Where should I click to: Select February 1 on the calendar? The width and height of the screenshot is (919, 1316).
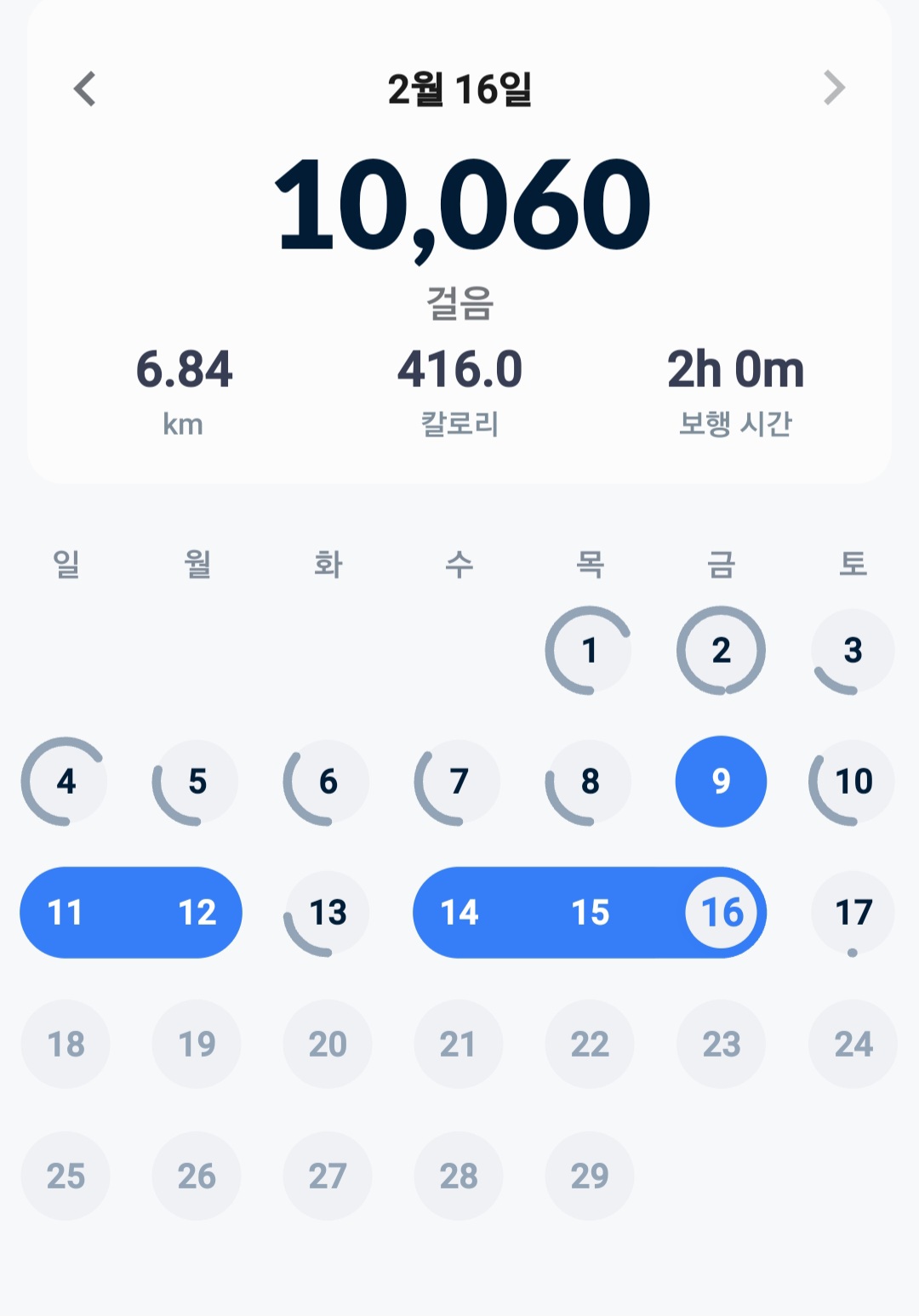pyautogui.click(x=589, y=651)
